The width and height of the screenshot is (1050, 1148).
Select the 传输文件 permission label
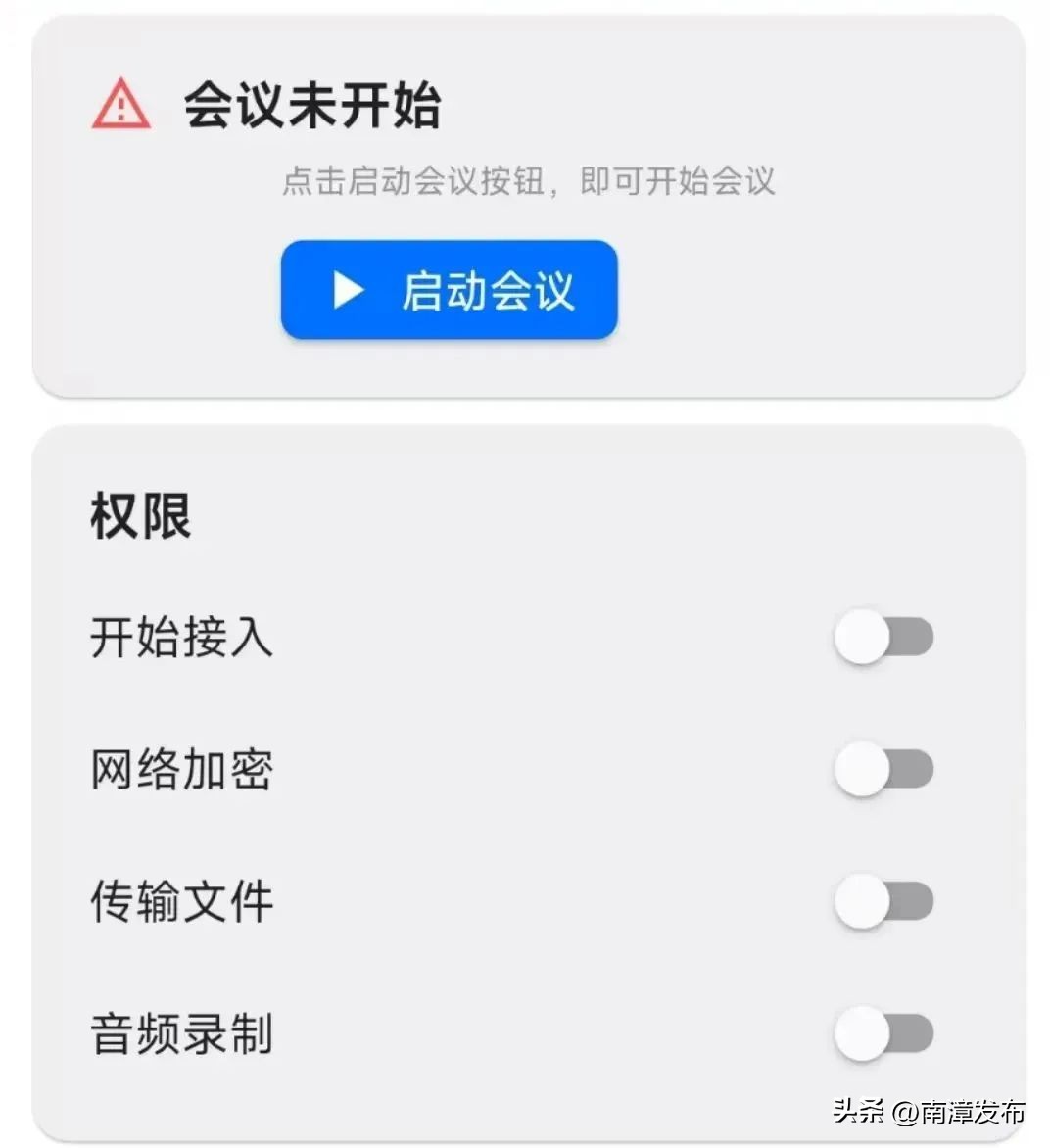[180, 900]
